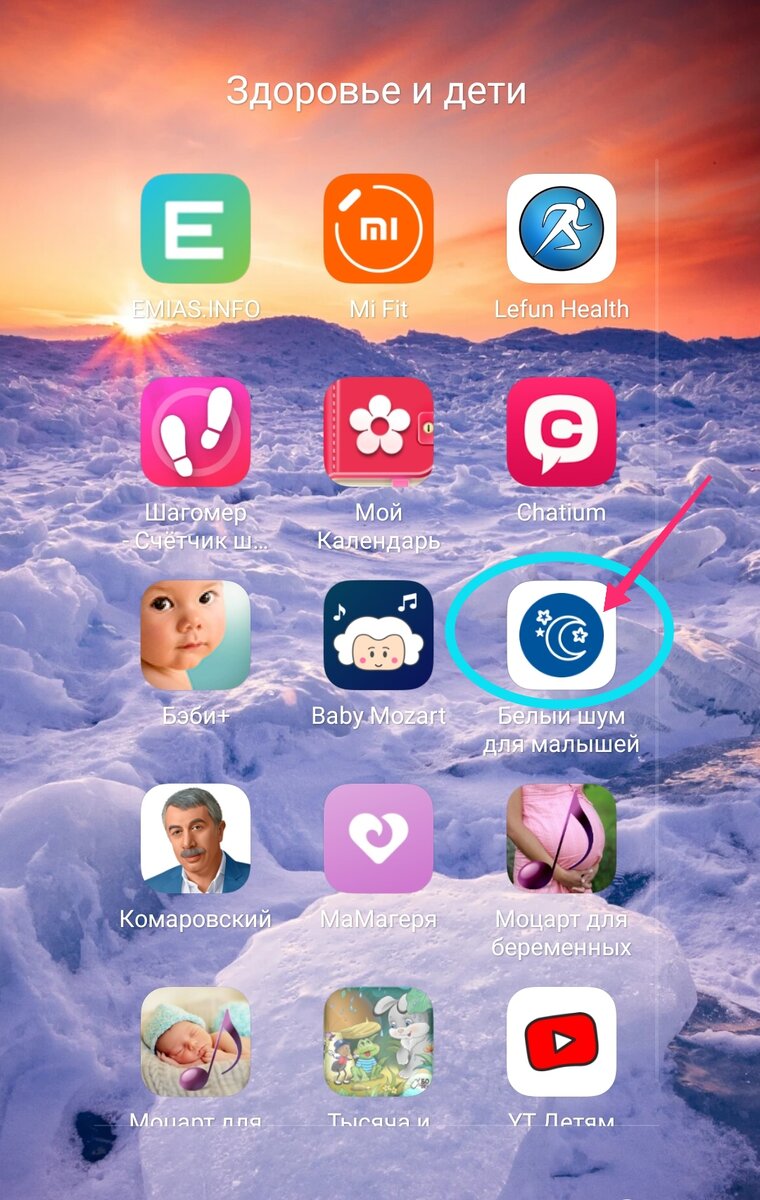760x1200 pixels.
Task: Open the Комаровский app
Action: click(195, 838)
